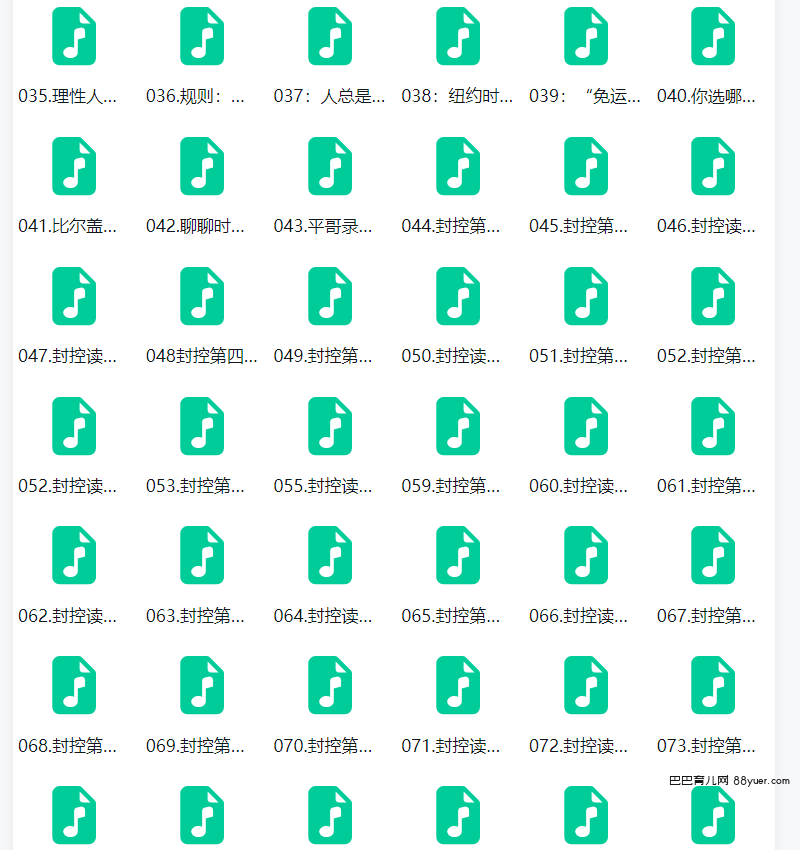Open audio file 061.封控第
This screenshot has width=800, height=850.
tap(713, 427)
